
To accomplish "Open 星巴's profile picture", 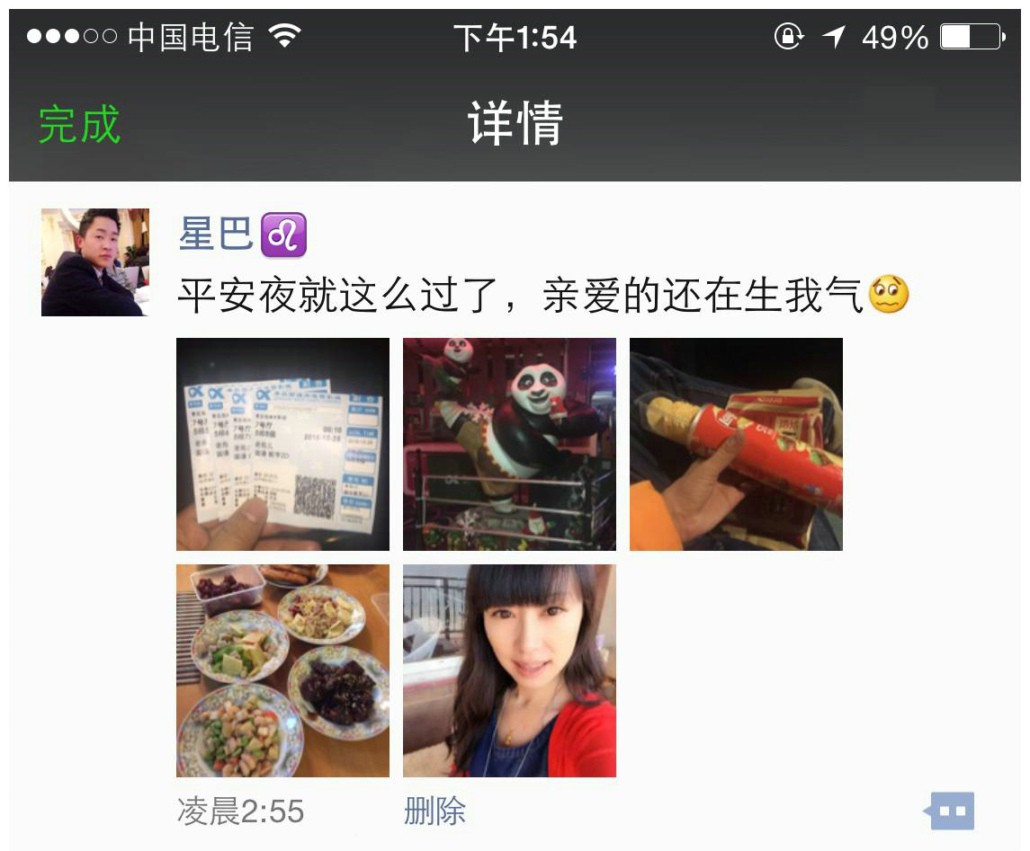I will [94, 262].
